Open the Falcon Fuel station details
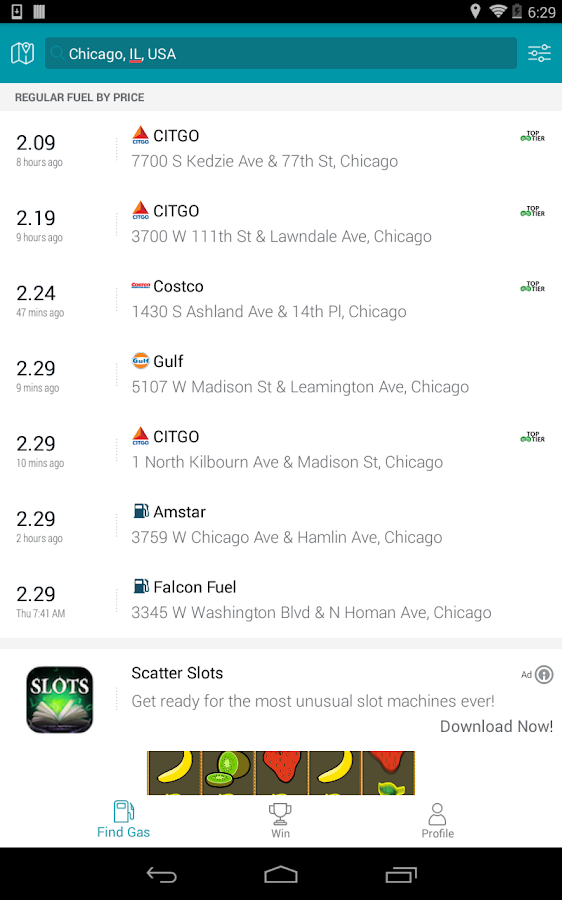Image resolution: width=562 pixels, height=900 pixels. (x=281, y=600)
